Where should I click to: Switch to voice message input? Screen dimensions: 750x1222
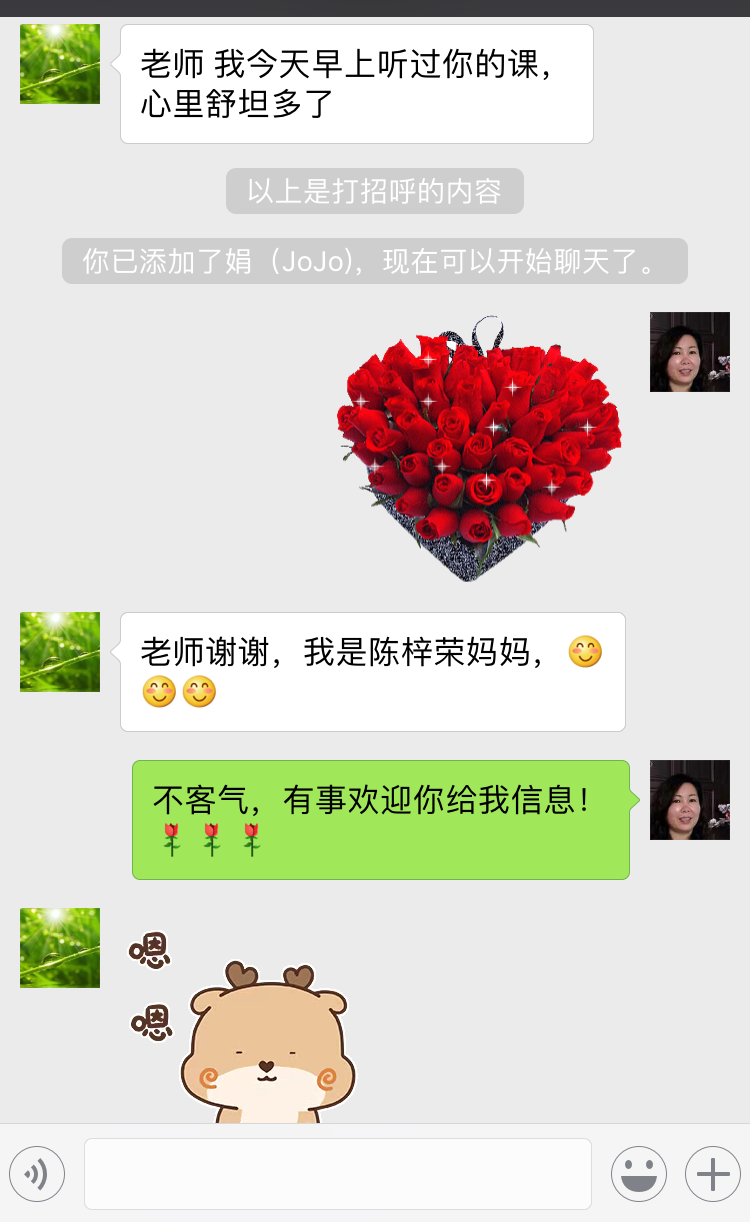pyautogui.click(x=37, y=1174)
